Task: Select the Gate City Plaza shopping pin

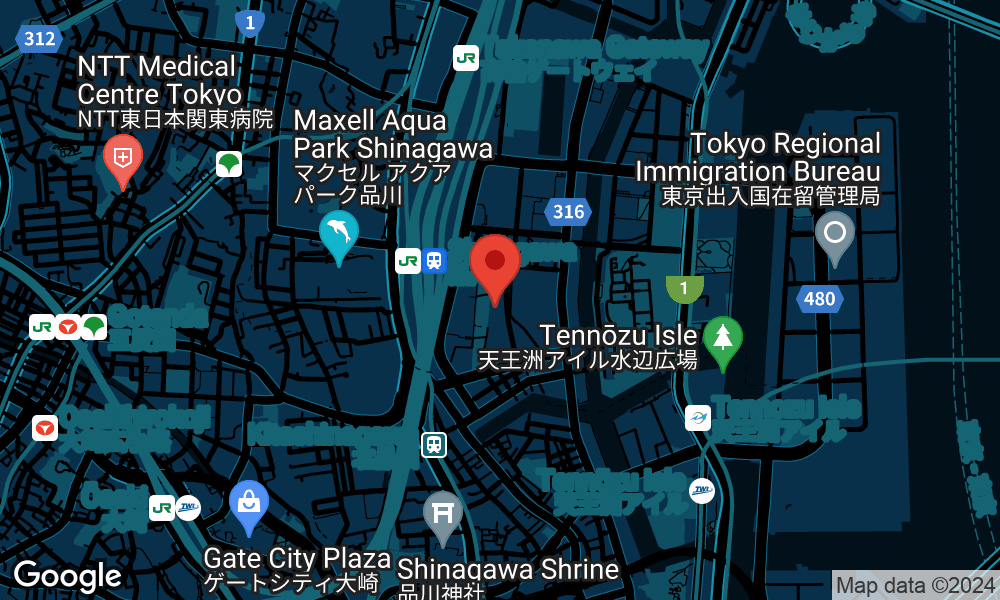Action: click(x=249, y=503)
